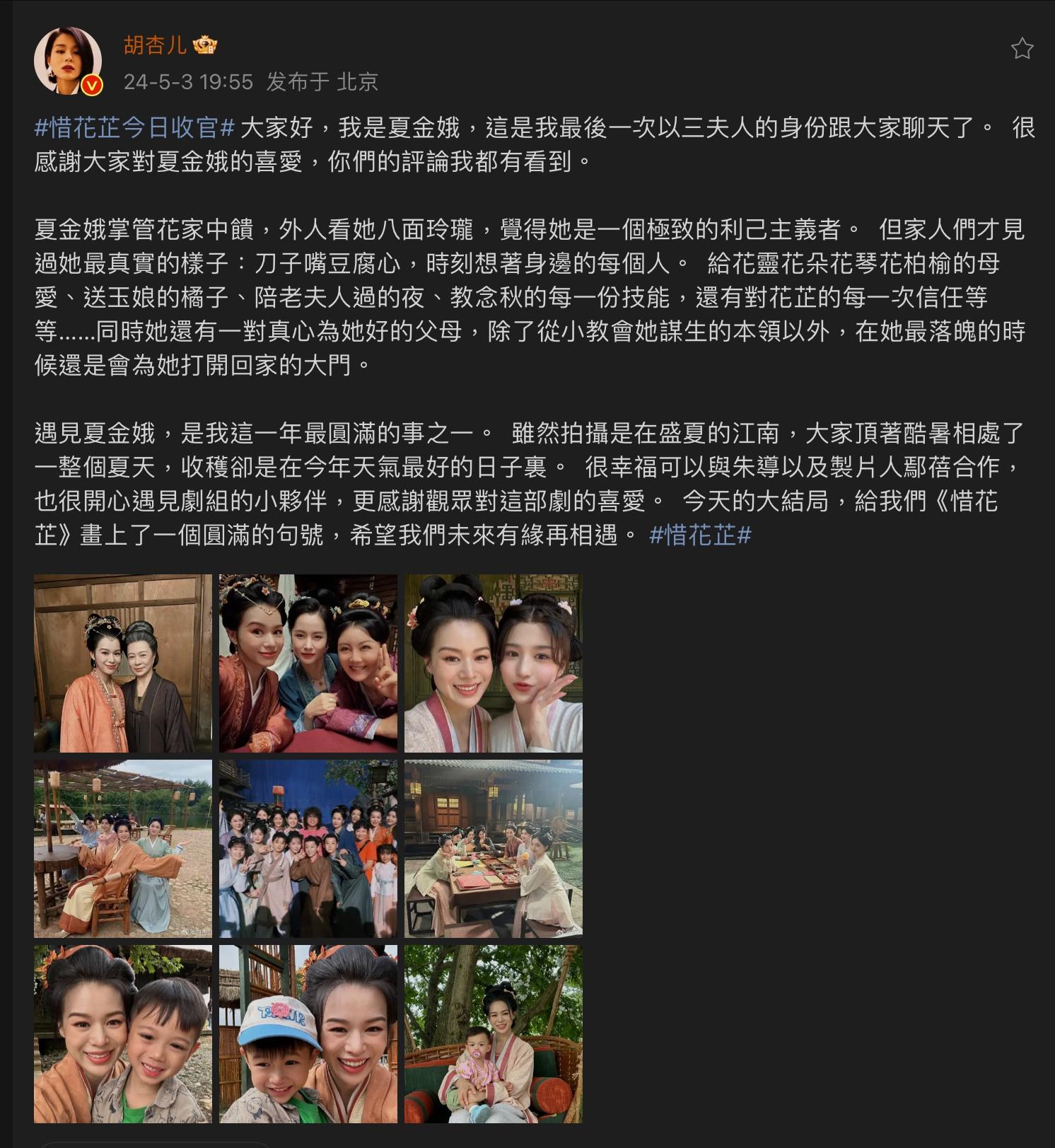Open selfie with boy in green shirt
This screenshot has width=1055, height=1148.
point(123,1034)
